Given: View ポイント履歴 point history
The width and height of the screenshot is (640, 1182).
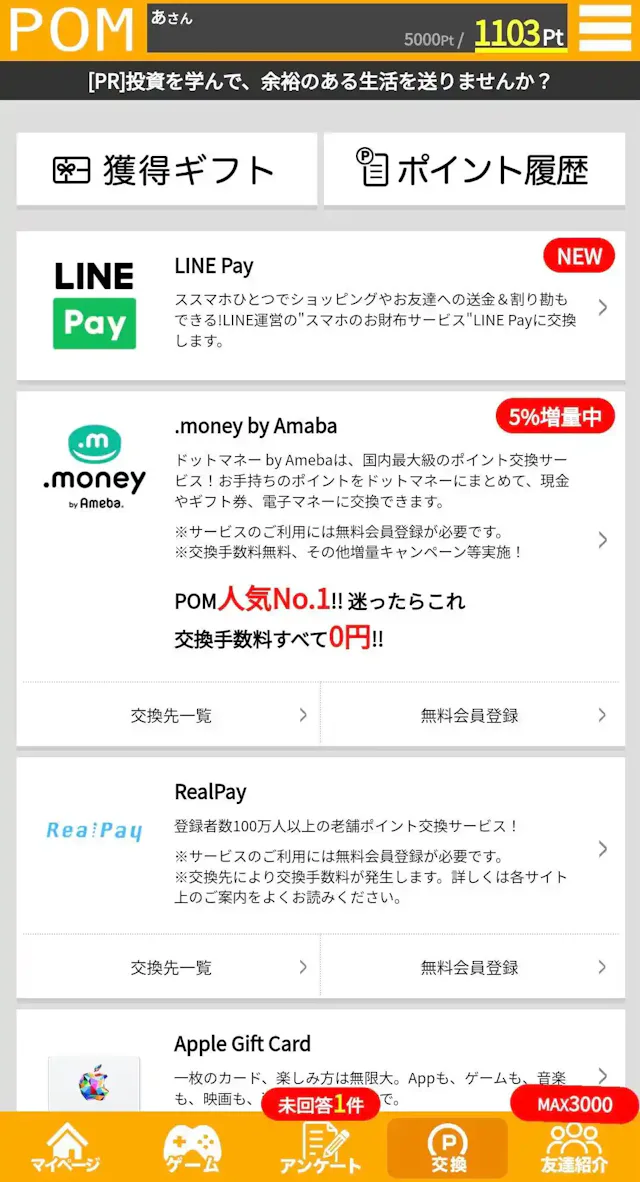Looking at the screenshot, I should pos(474,170).
